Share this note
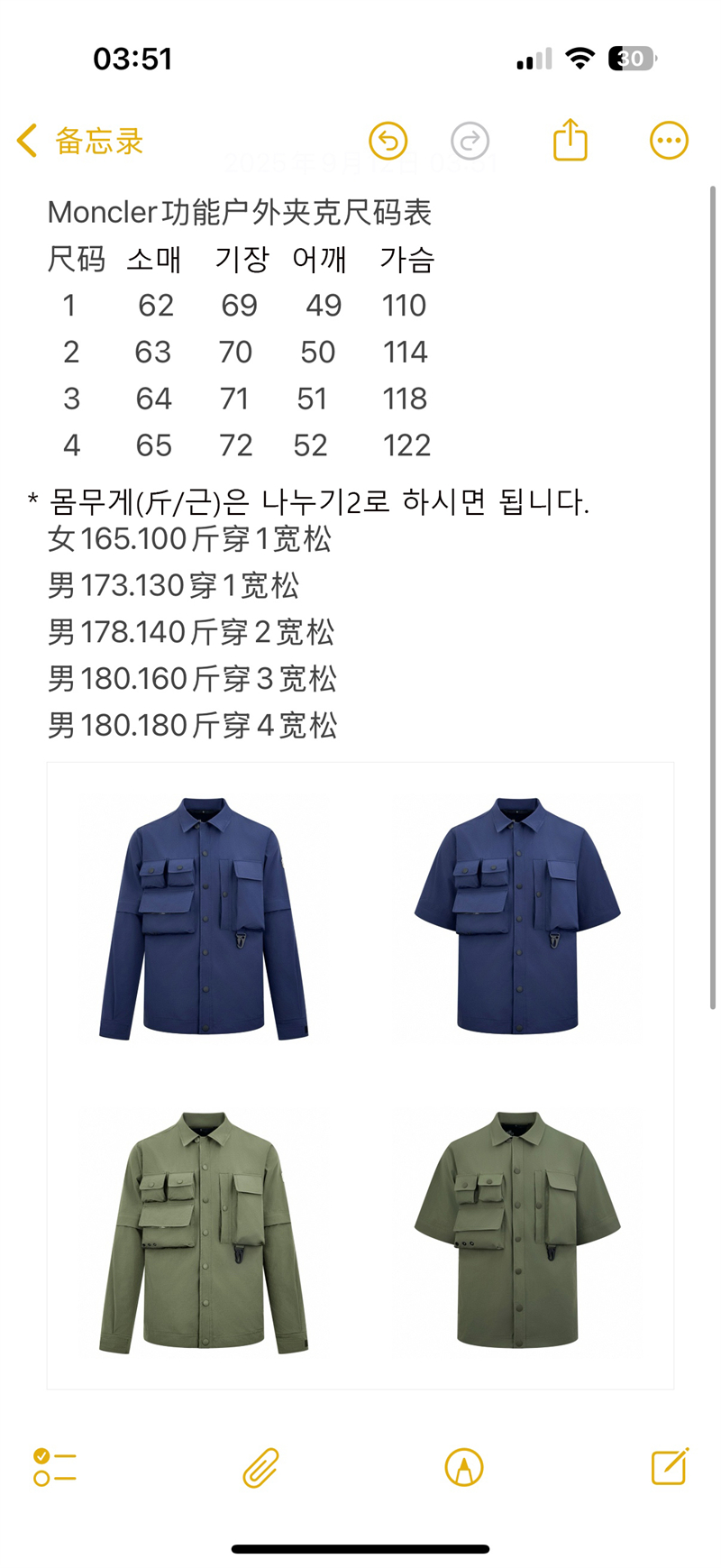721x1568 pixels. pos(570,140)
